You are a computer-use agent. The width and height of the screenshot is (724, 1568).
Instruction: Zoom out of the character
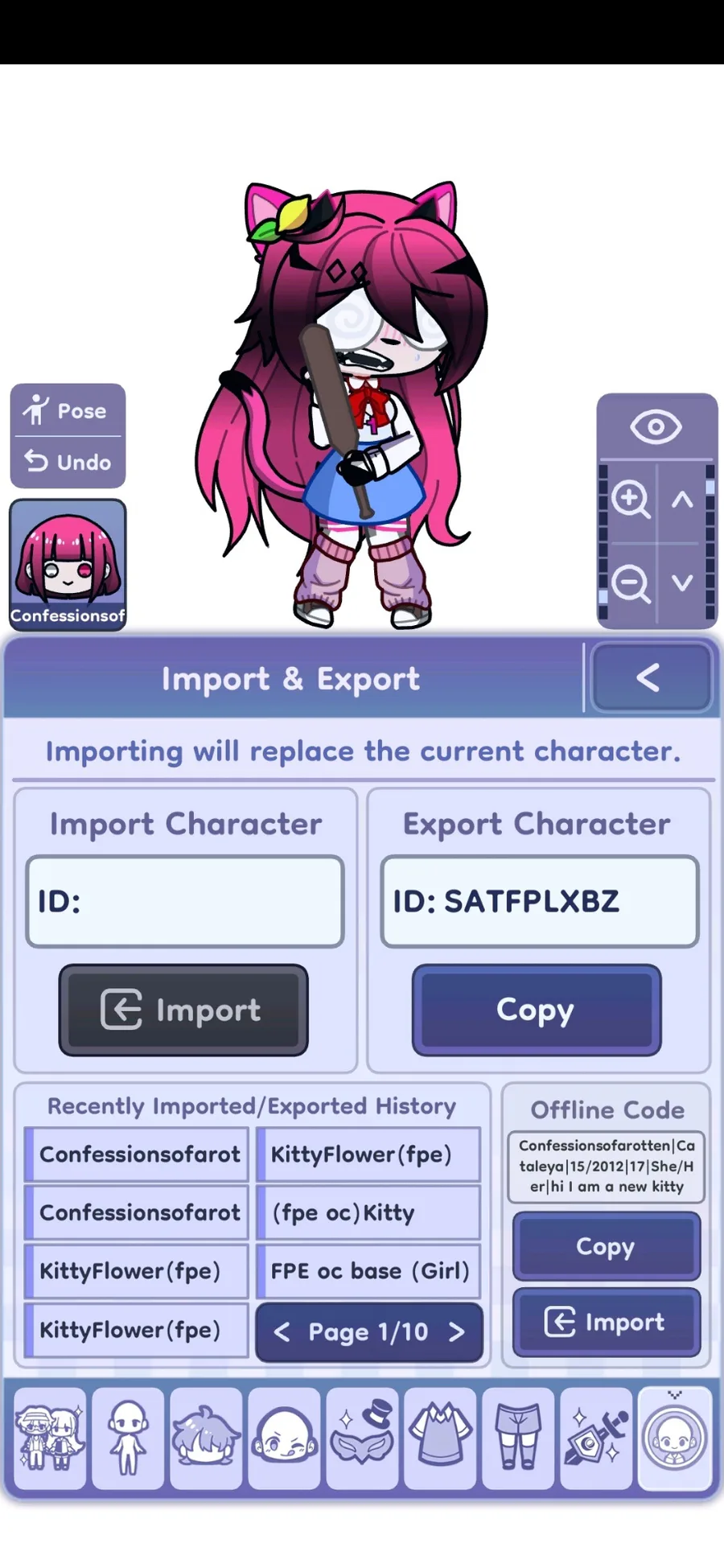(630, 582)
